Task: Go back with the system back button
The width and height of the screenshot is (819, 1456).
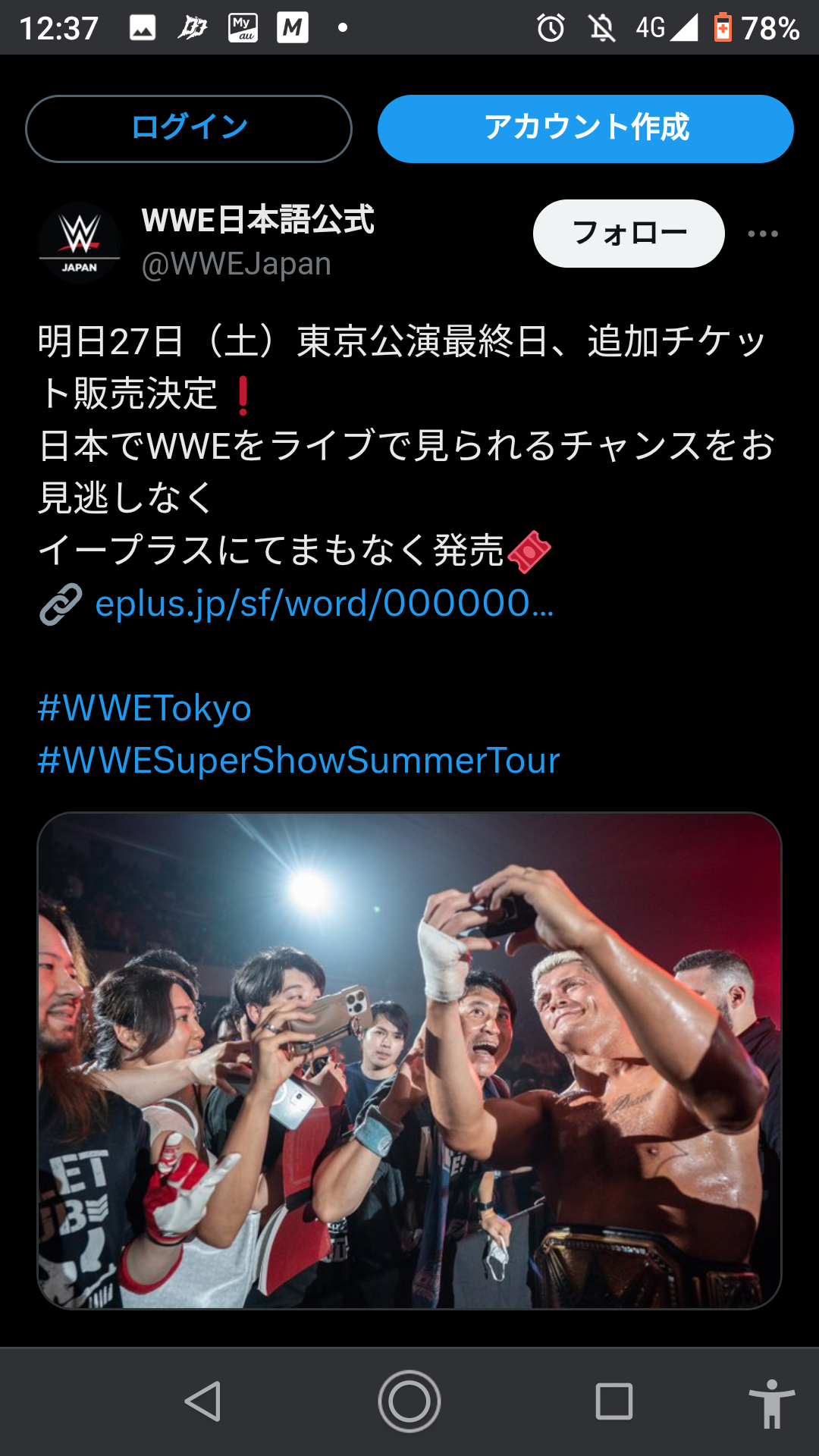Action: [203, 1401]
